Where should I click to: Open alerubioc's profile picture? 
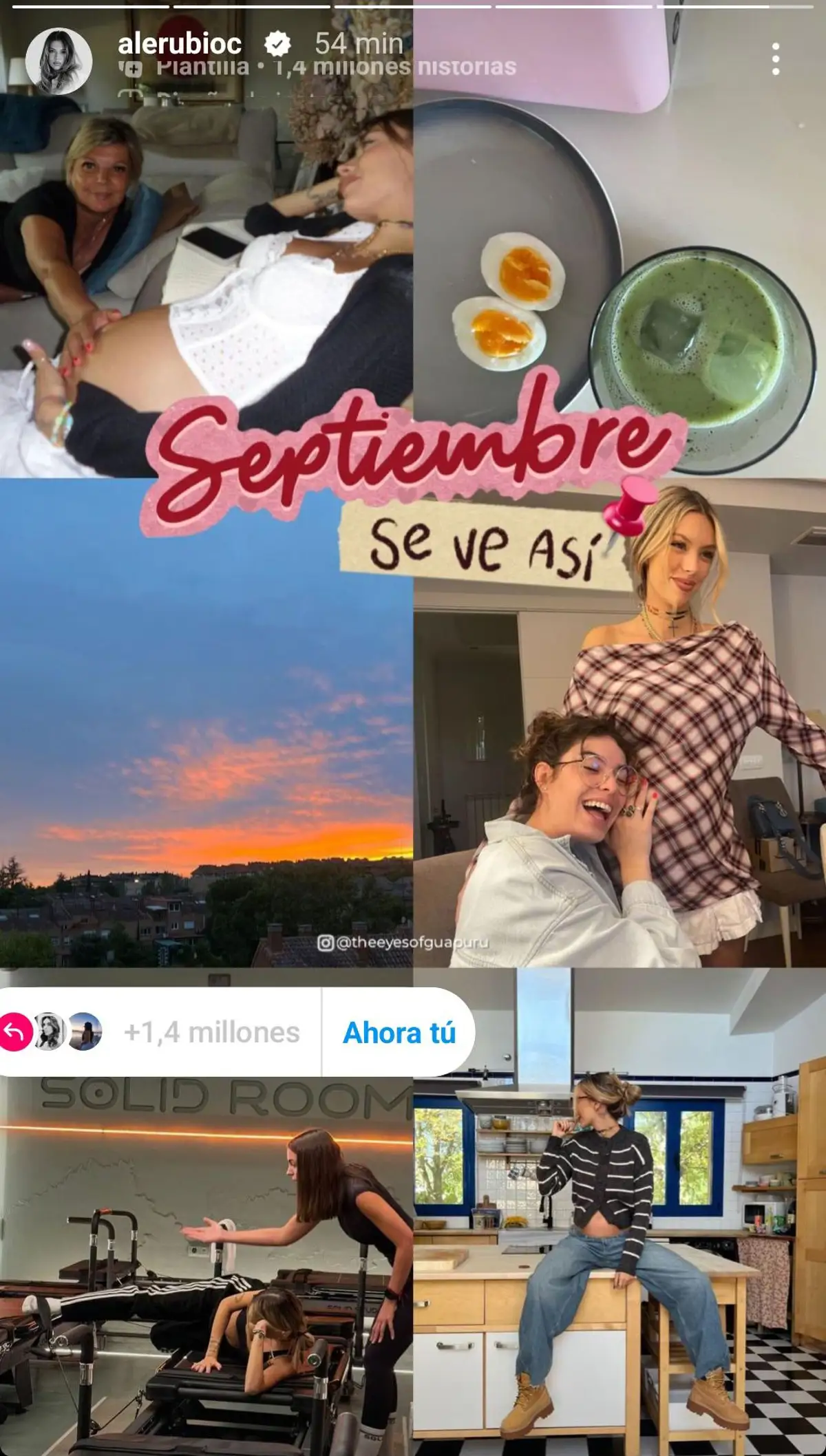[59, 61]
